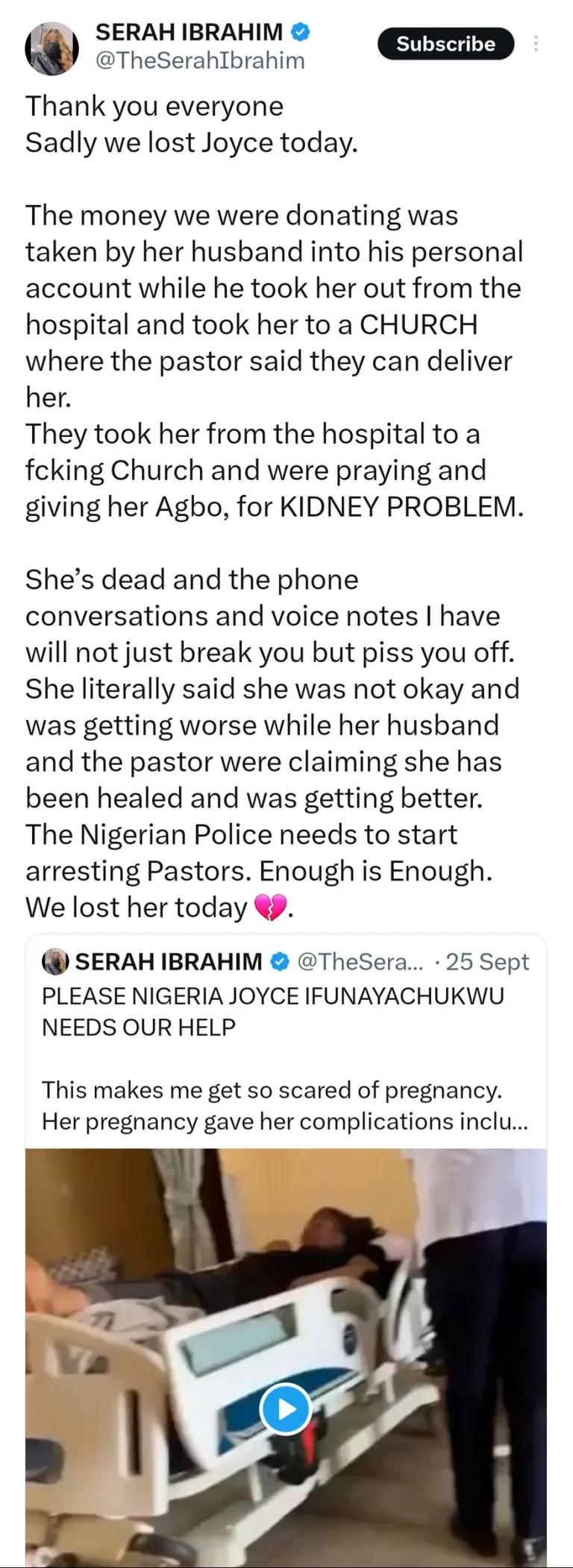Open the quoted tweet from 25 Sept

click(285, 1044)
